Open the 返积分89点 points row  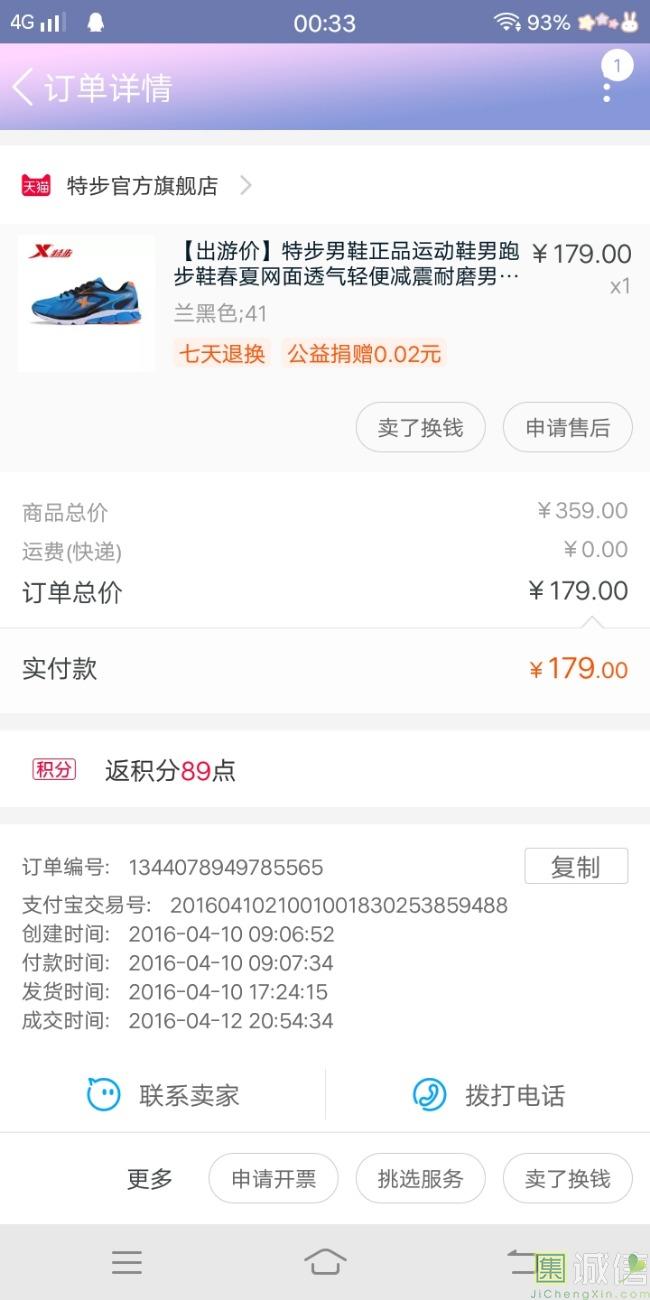tap(325, 770)
